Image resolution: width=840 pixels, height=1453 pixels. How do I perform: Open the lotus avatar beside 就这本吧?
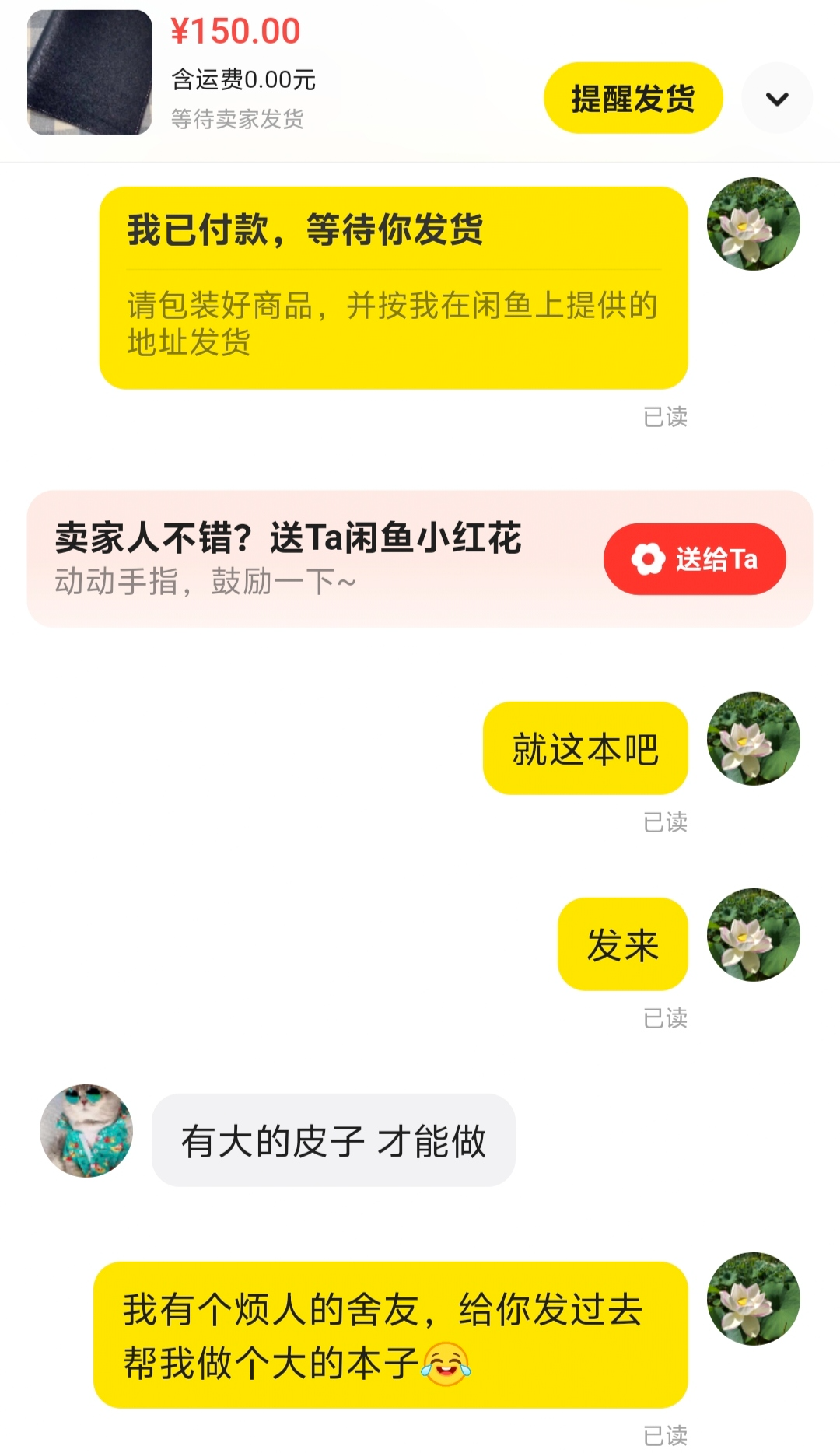[753, 738]
